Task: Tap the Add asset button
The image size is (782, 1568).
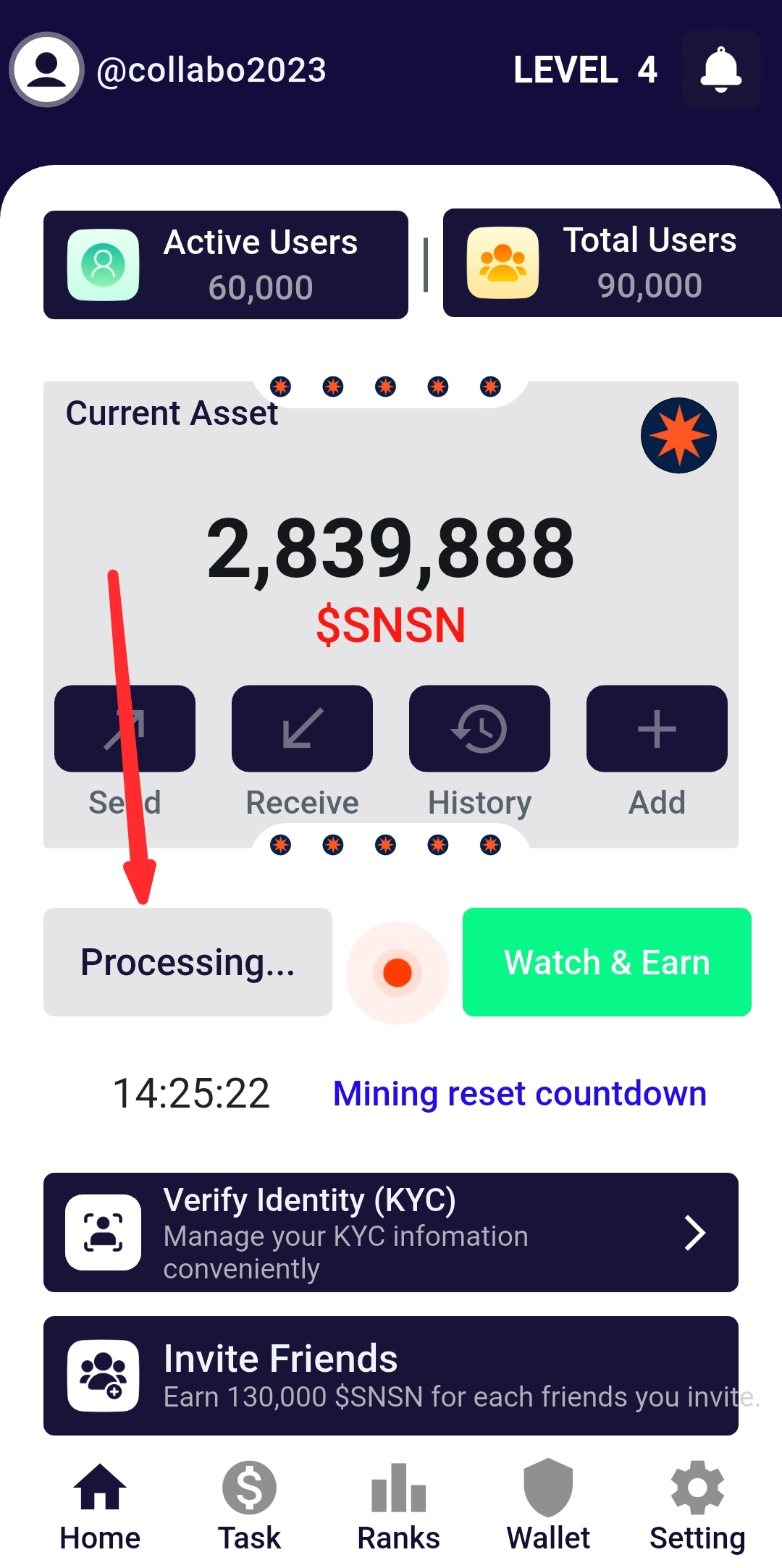Action: (x=657, y=728)
